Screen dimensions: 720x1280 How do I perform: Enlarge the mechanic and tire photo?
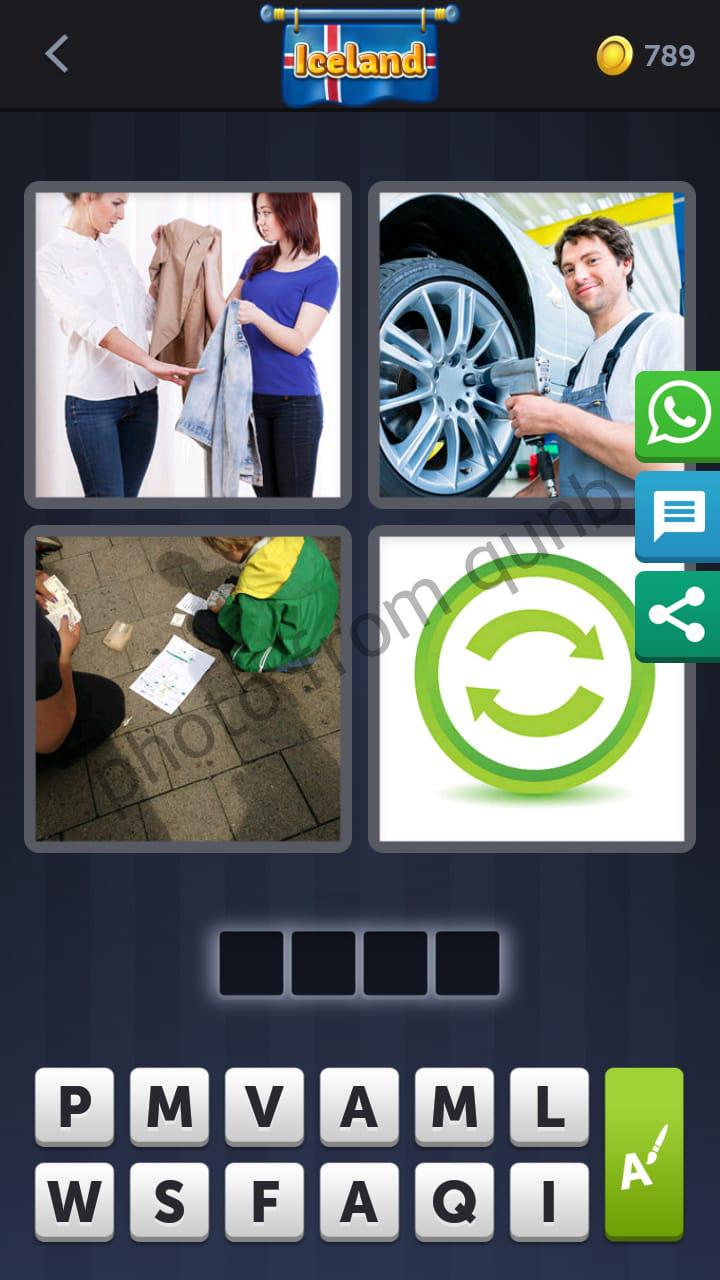532,345
